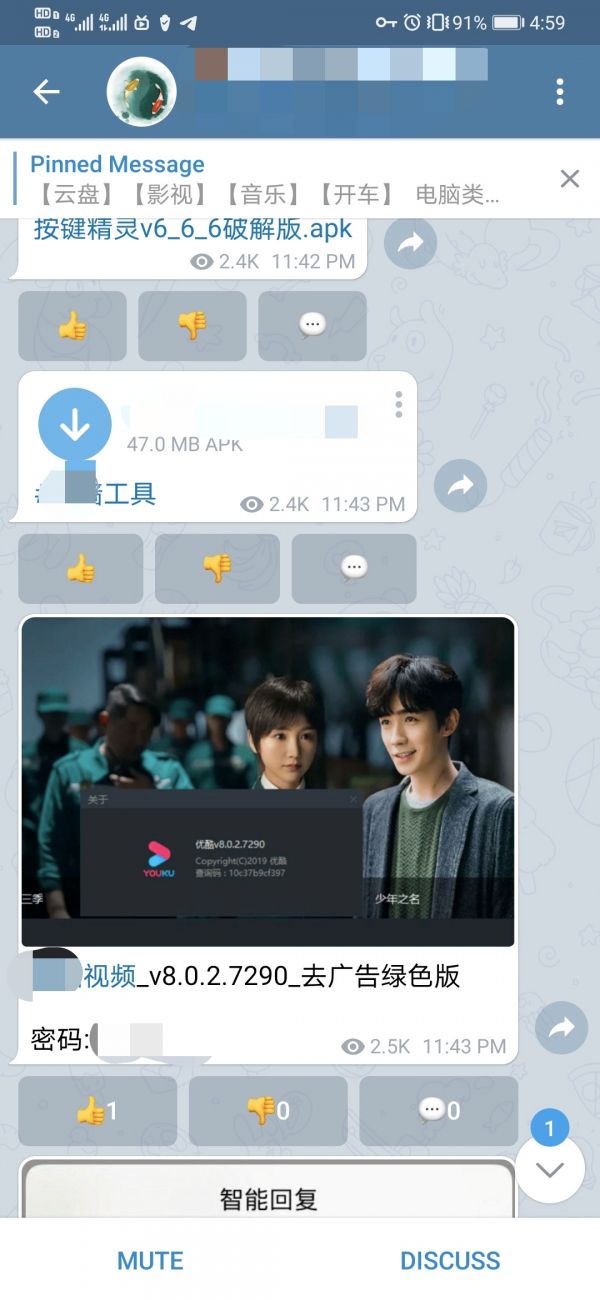The image size is (600, 1300).
Task: Thumbs down the v8.0.2.7290 post
Action: (x=268, y=1111)
